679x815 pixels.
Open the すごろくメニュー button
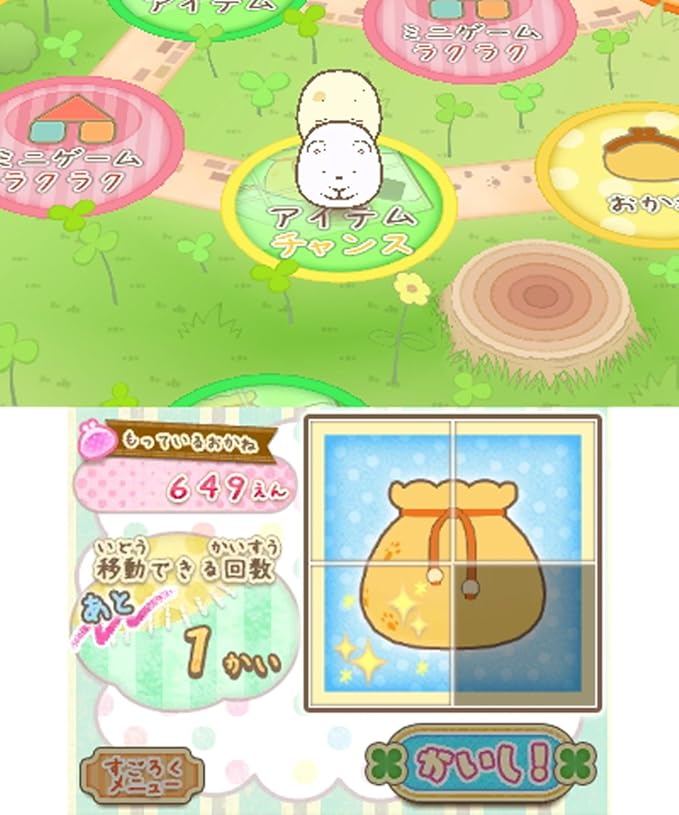(142, 774)
